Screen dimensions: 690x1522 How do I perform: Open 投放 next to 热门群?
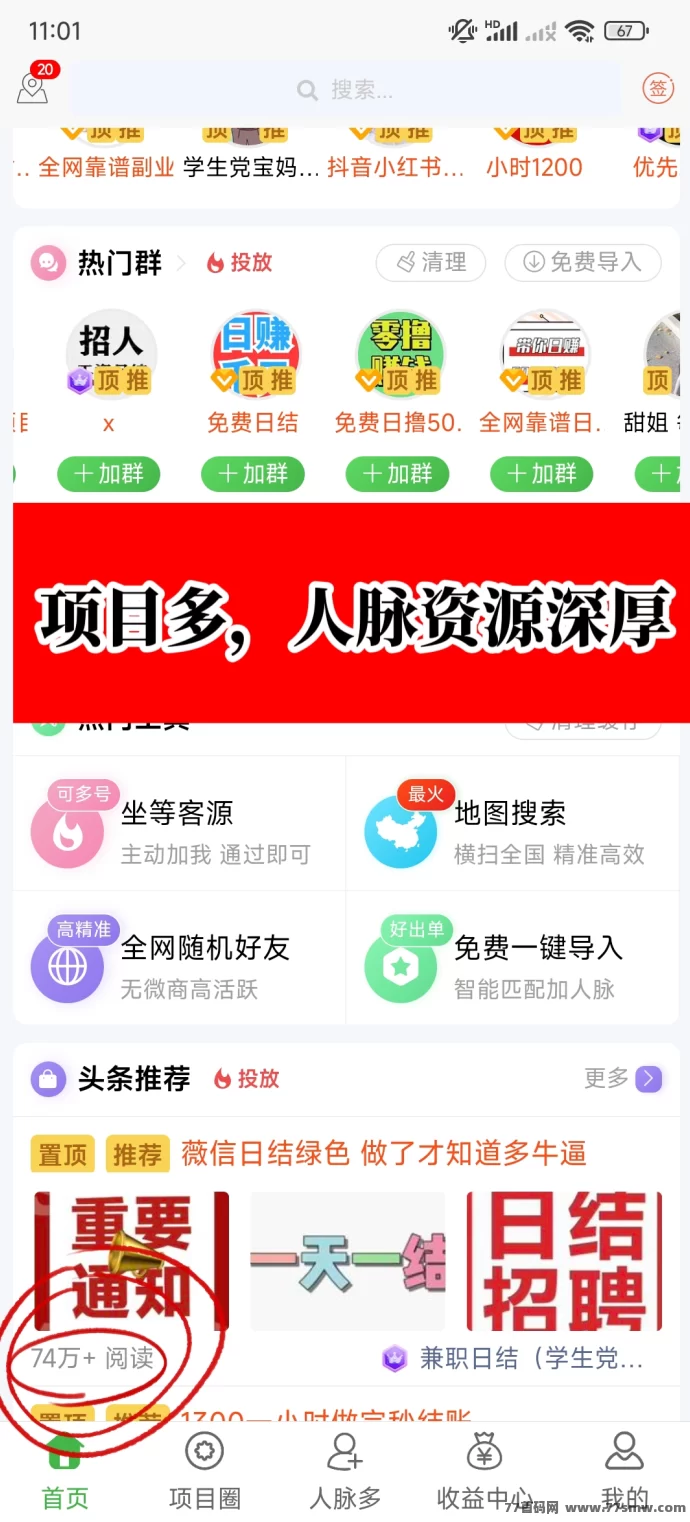[240, 263]
